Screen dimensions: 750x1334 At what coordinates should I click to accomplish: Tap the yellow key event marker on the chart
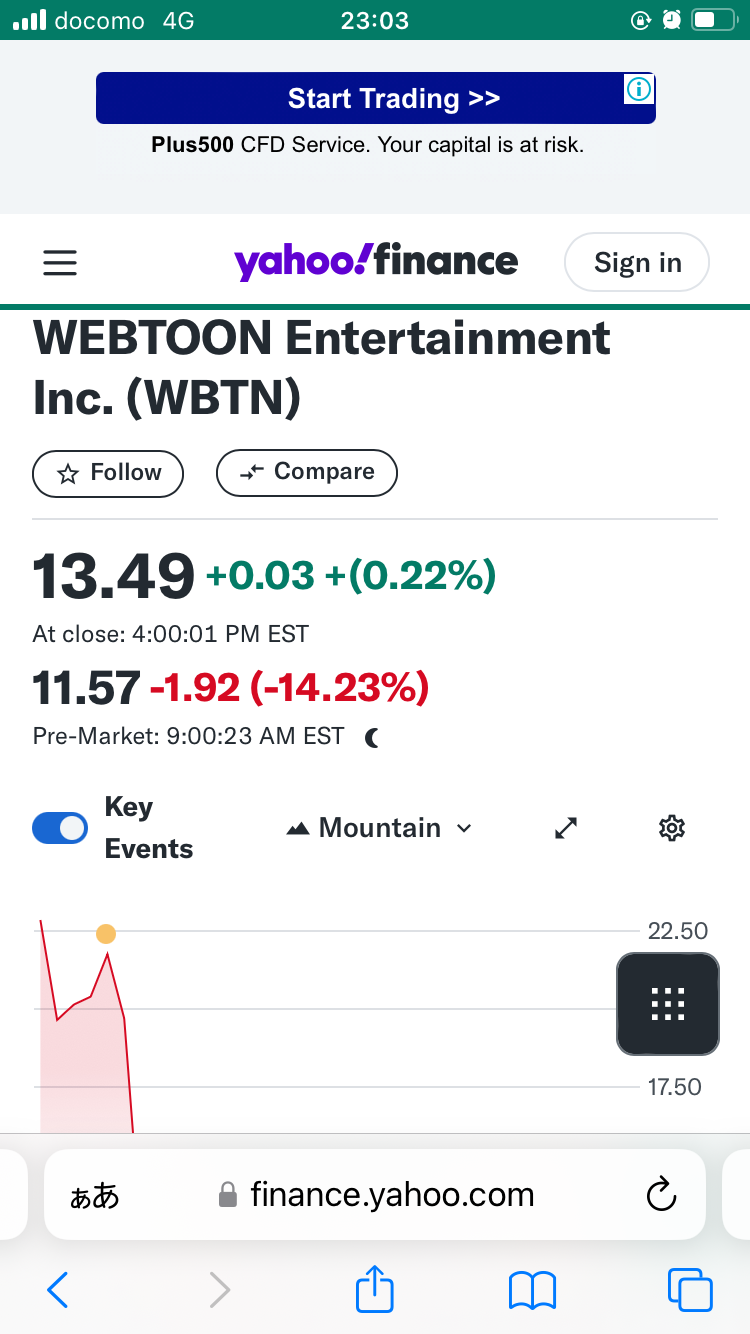[106, 934]
